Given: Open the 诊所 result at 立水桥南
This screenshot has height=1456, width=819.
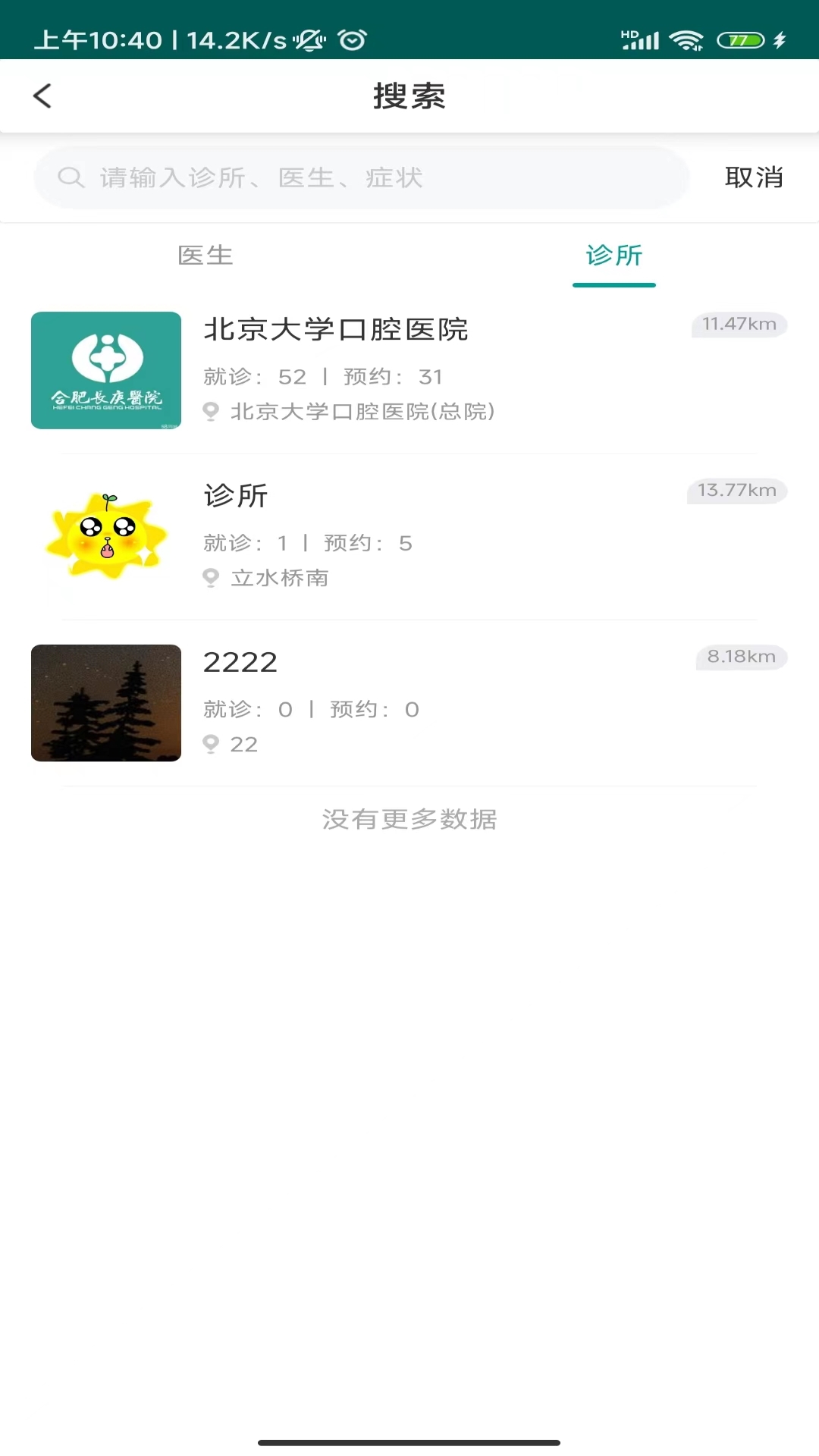Looking at the screenshot, I should 409,536.
